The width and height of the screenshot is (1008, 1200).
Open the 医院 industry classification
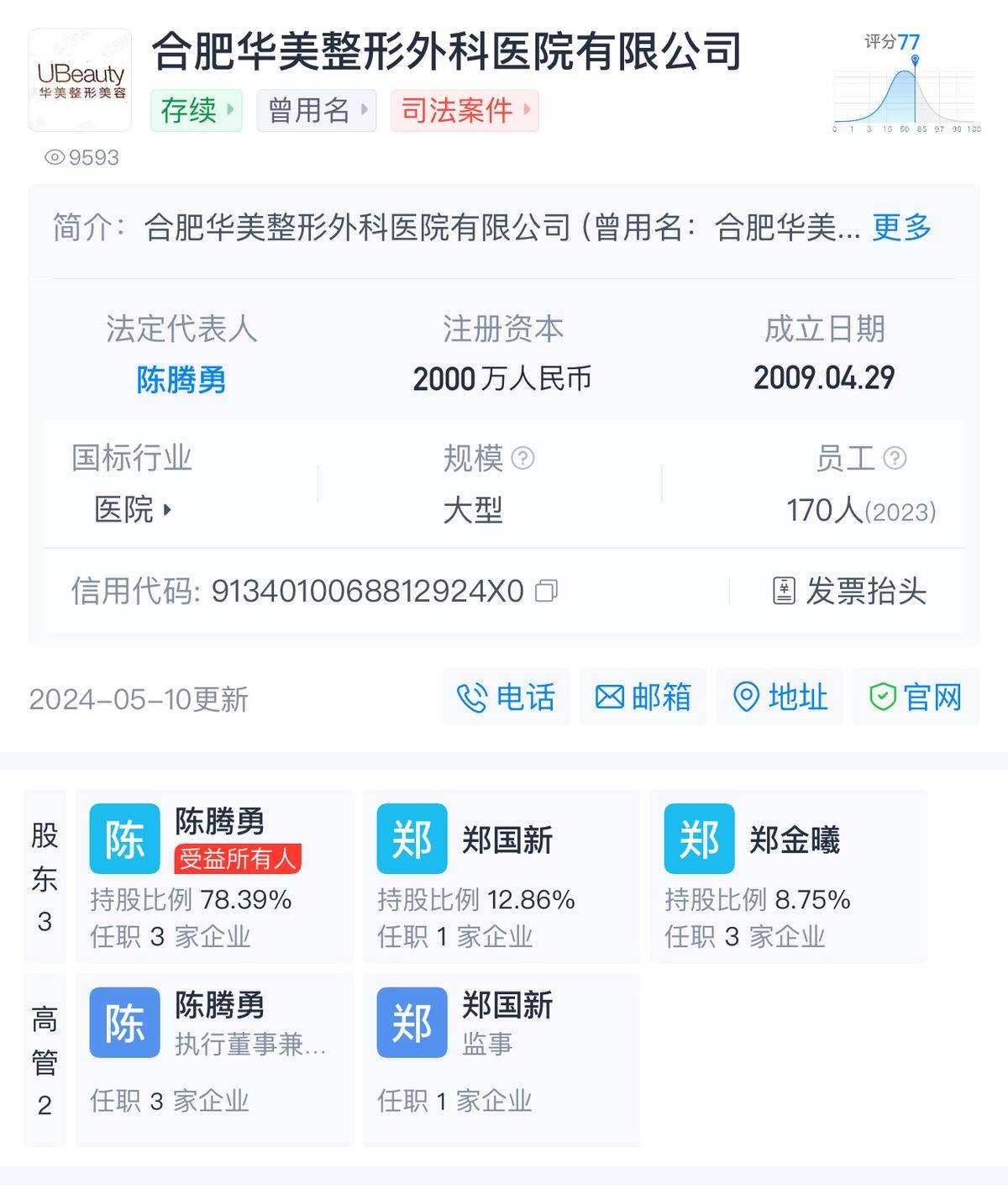coord(133,509)
